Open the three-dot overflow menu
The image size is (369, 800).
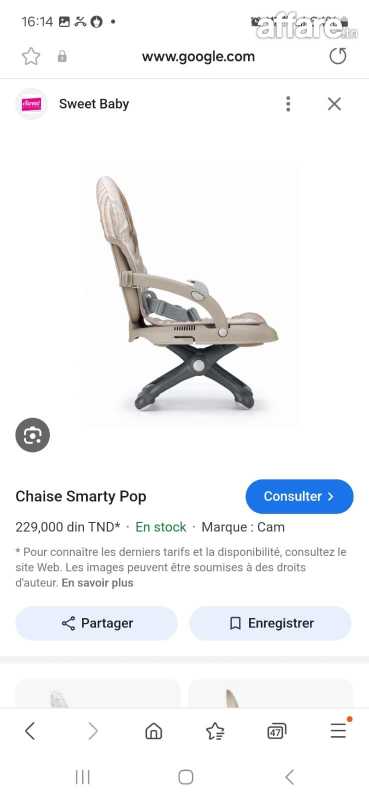288,104
